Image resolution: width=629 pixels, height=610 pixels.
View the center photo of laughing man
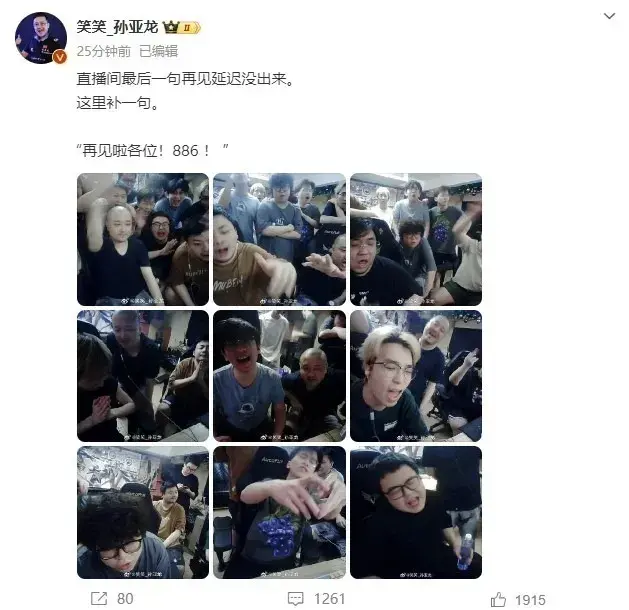279,376
